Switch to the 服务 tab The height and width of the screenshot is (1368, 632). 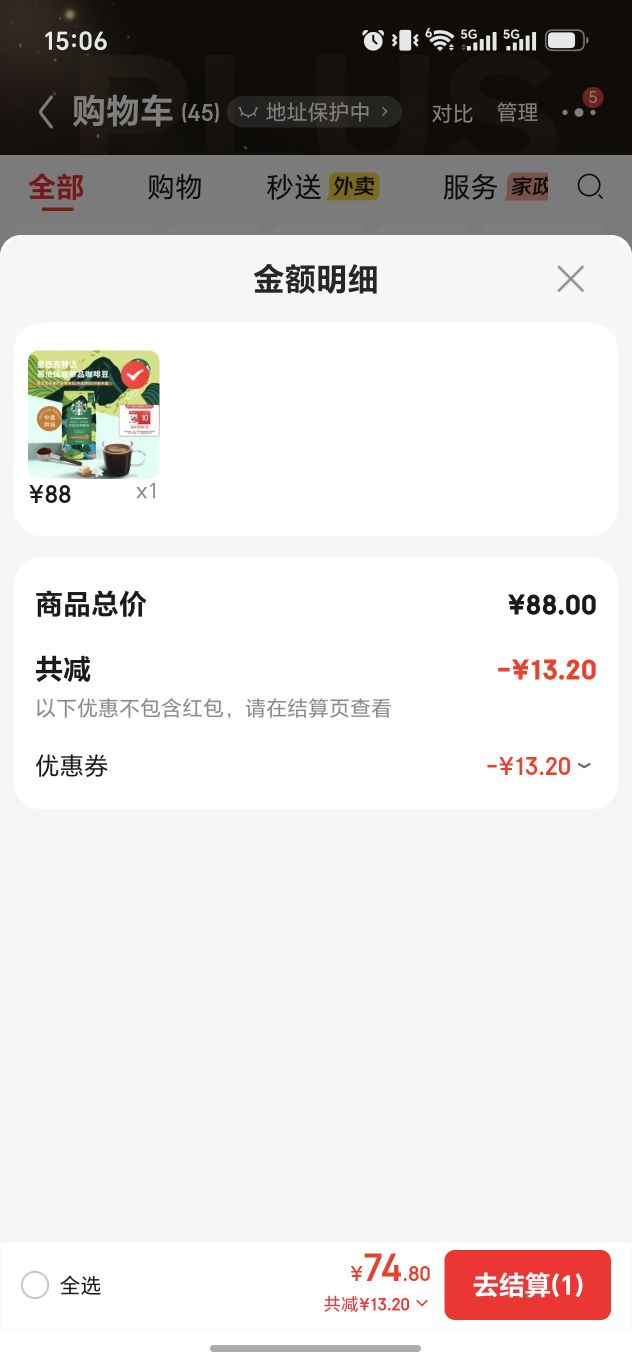pos(495,187)
